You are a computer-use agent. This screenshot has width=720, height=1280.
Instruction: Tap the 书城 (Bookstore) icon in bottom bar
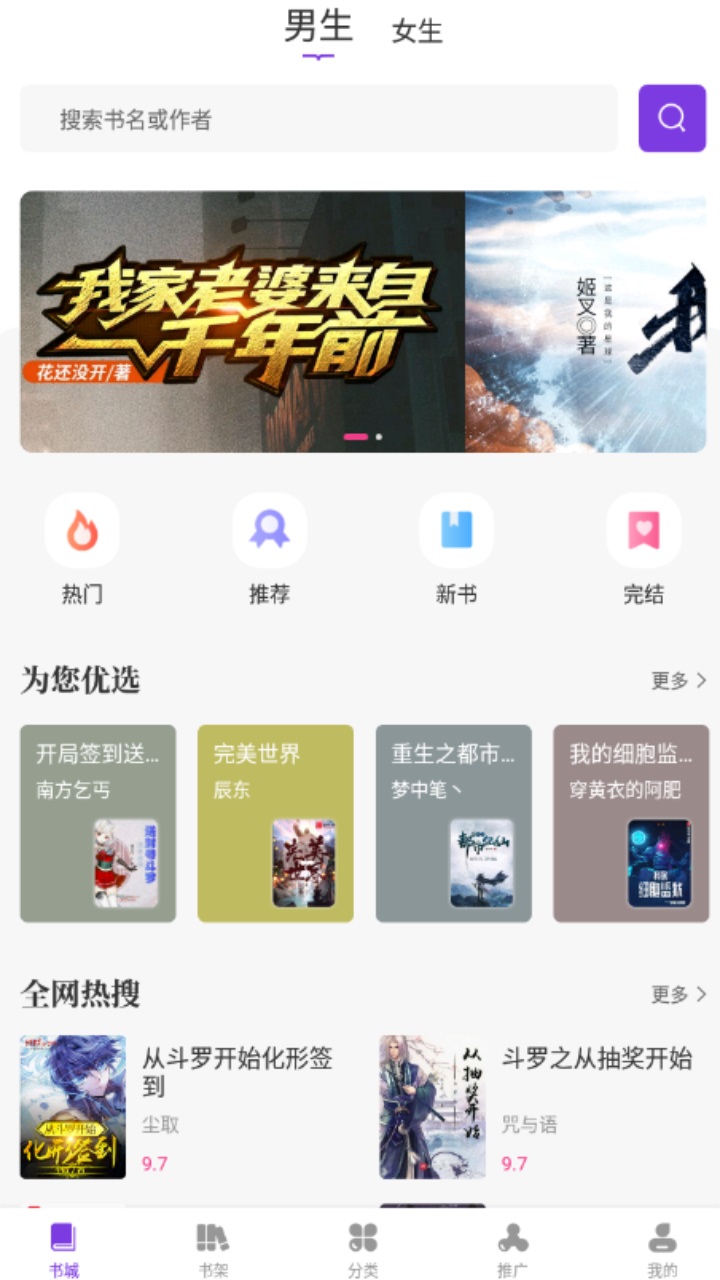coord(63,1238)
